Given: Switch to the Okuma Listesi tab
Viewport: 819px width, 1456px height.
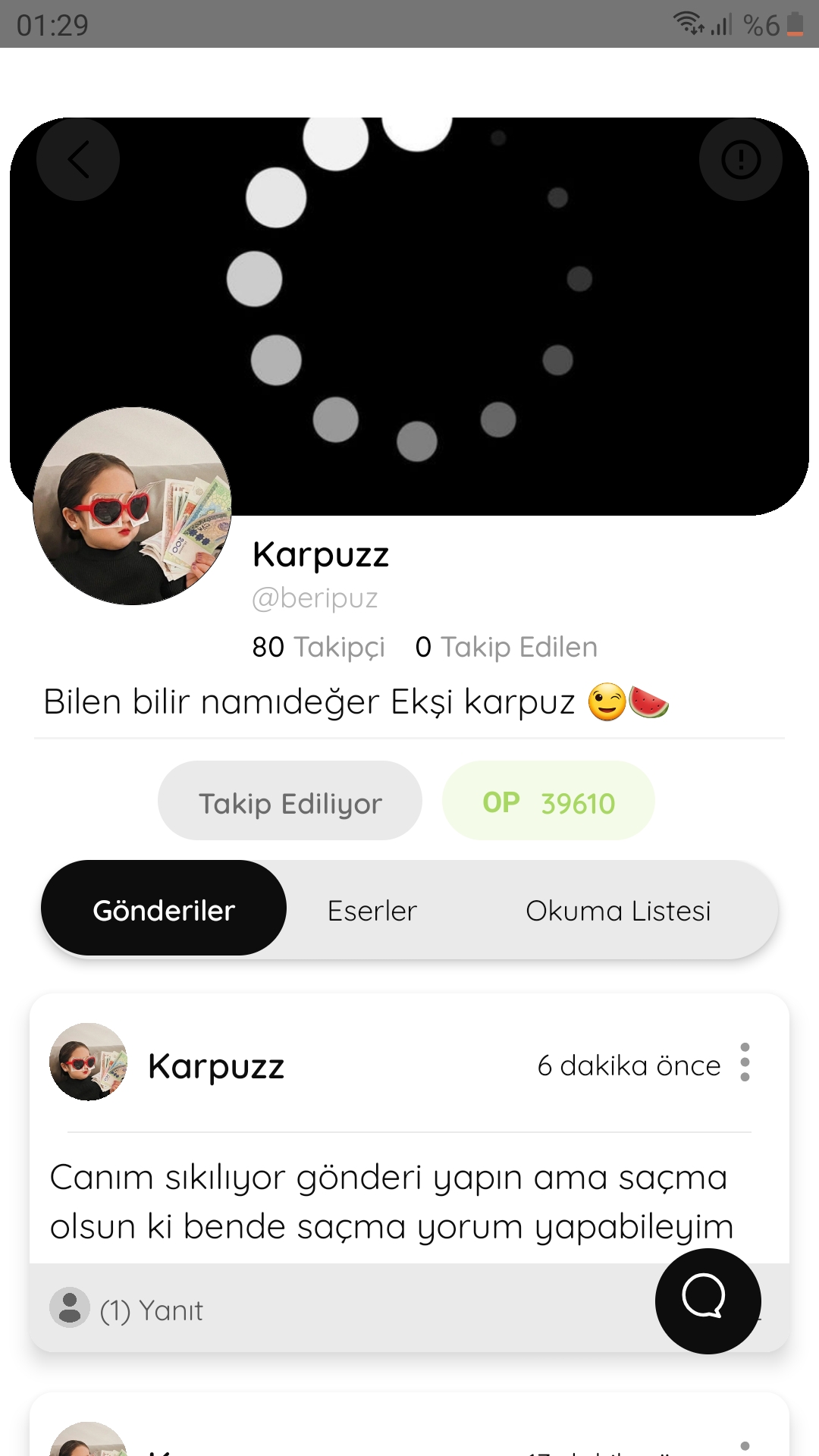Looking at the screenshot, I should [618, 910].
